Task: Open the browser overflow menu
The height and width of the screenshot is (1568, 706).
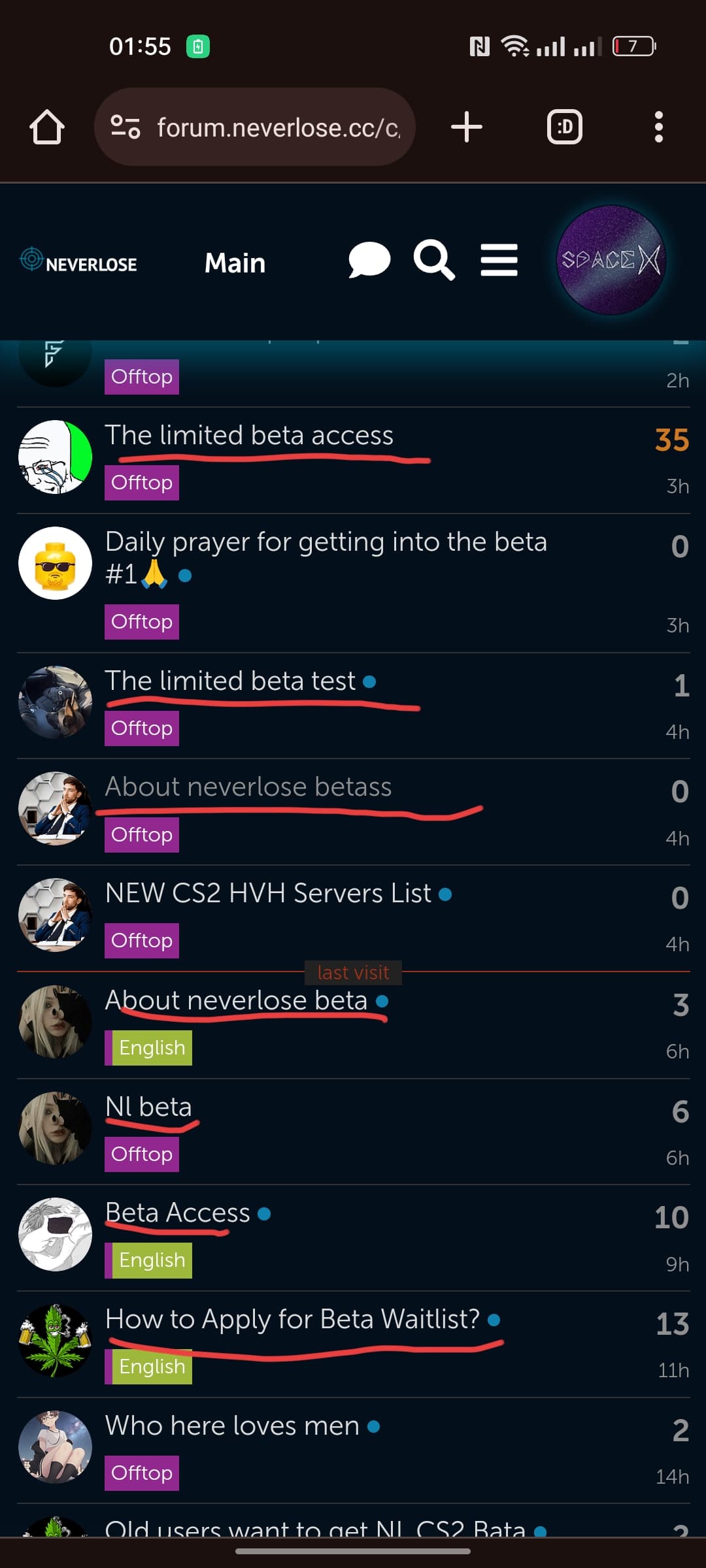Action: [x=659, y=127]
